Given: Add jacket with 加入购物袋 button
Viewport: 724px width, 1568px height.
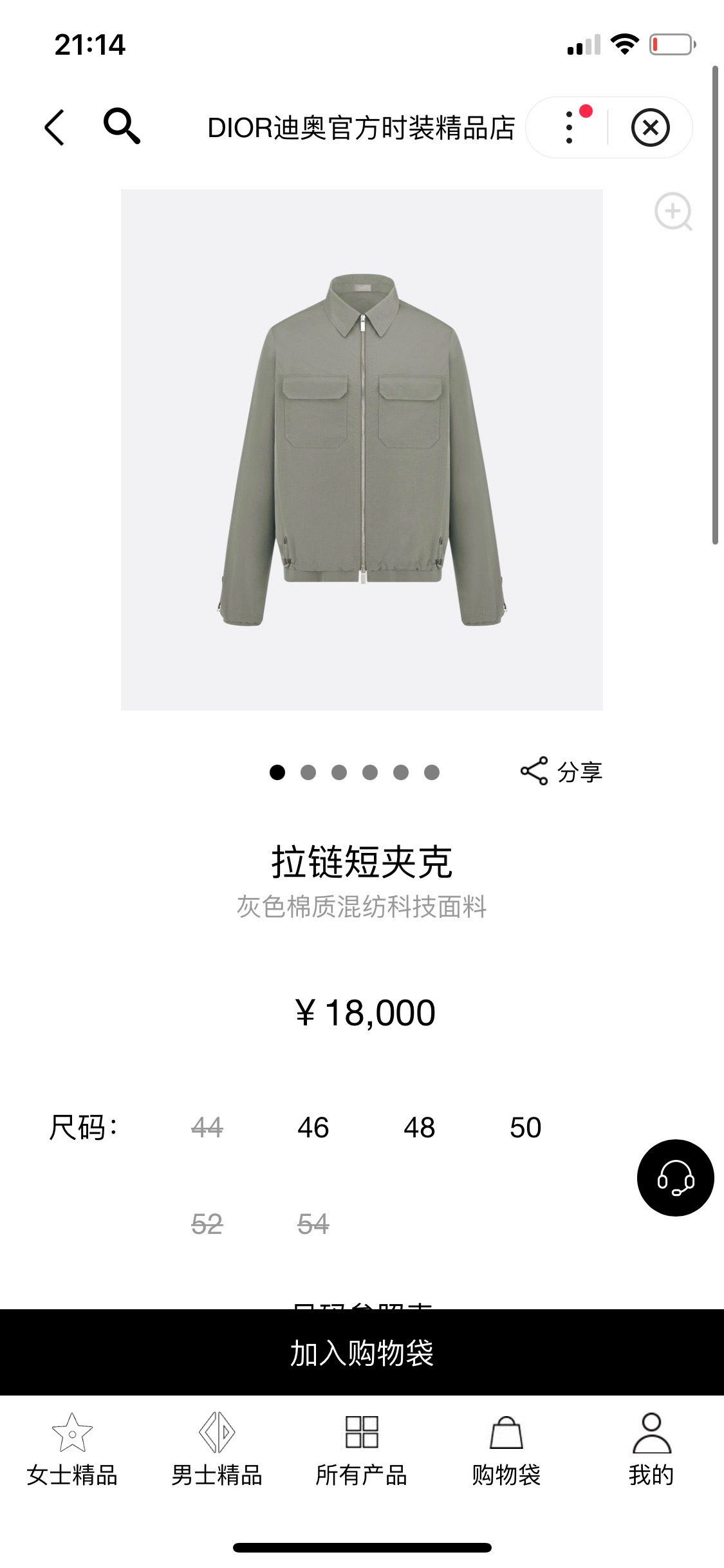Looking at the screenshot, I should tap(362, 1352).
